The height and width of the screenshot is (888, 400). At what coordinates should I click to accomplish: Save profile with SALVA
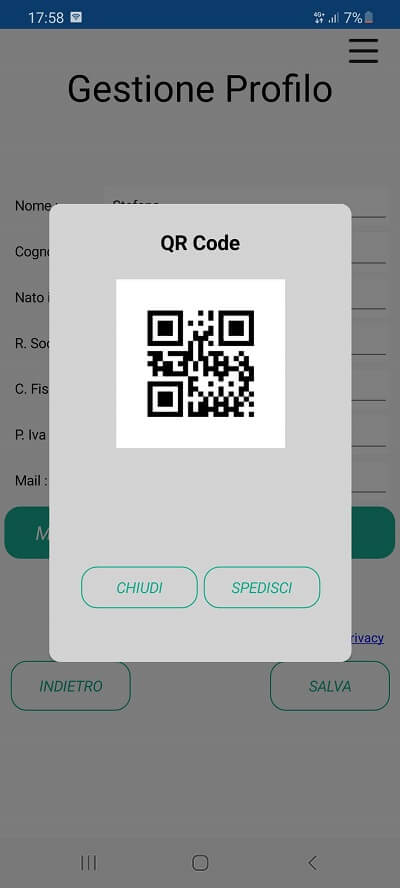tap(330, 686)
